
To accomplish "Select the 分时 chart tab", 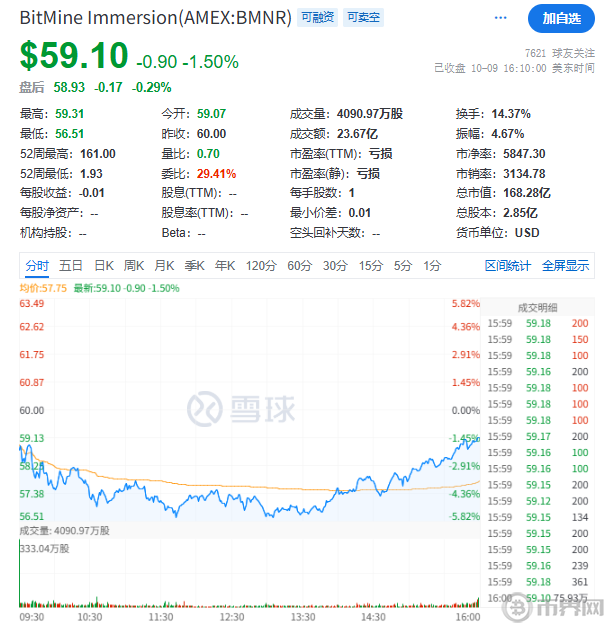I will coord(36,265).
